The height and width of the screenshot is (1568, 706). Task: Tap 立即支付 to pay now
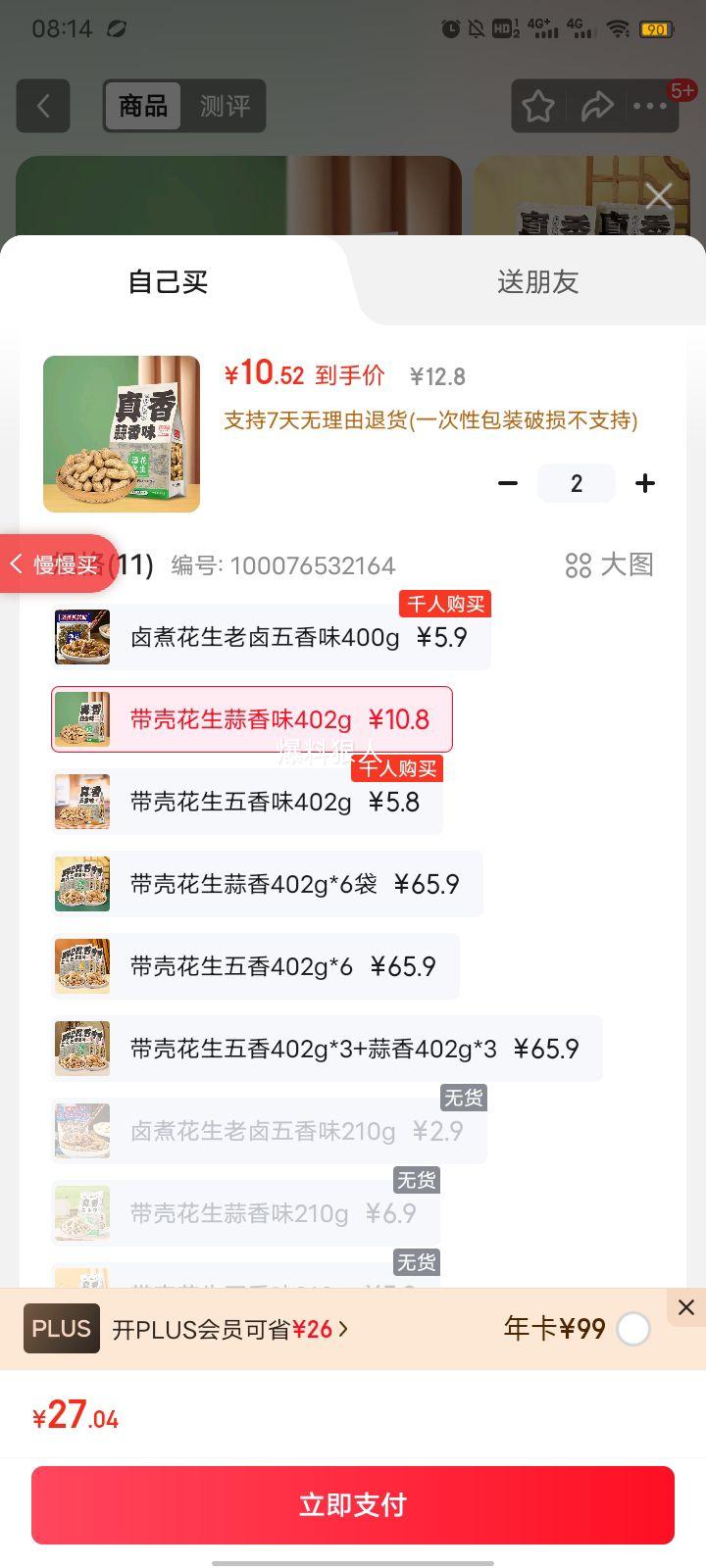pos(353,1504)
